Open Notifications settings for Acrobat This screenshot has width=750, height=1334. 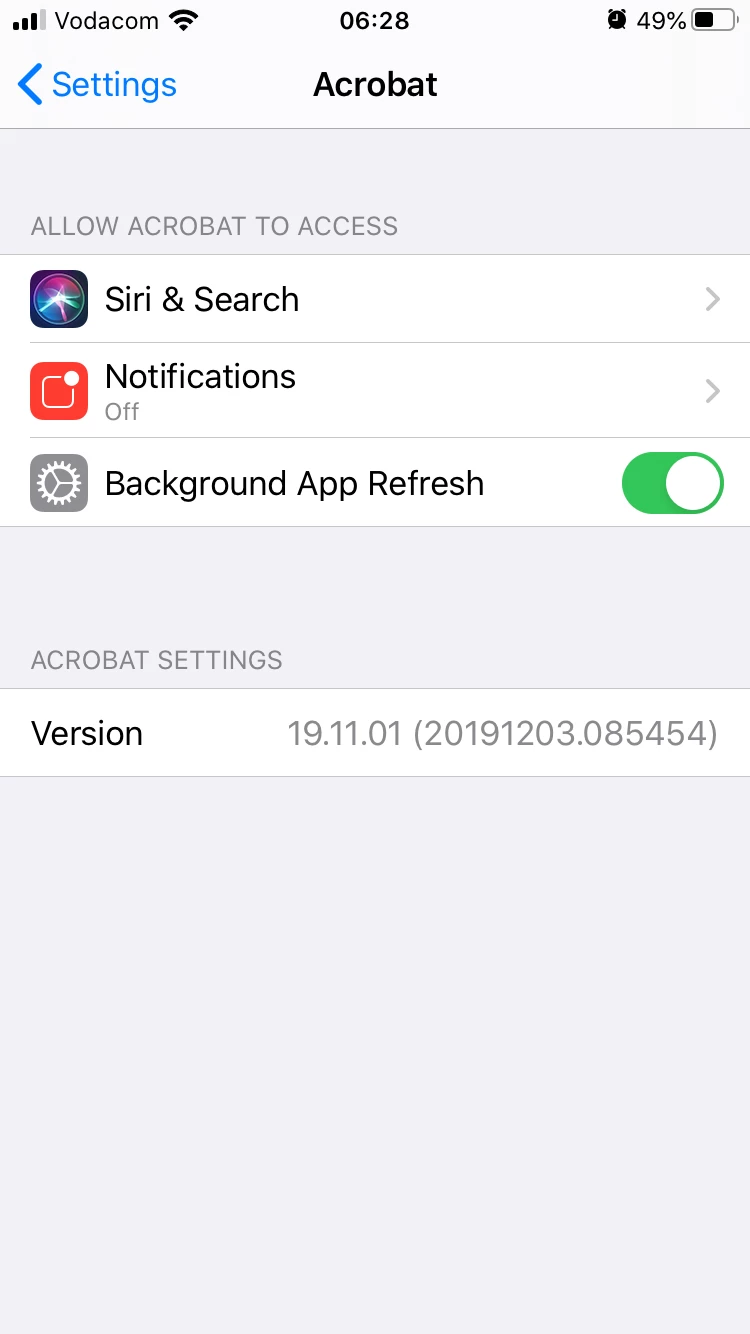(375, 390)
